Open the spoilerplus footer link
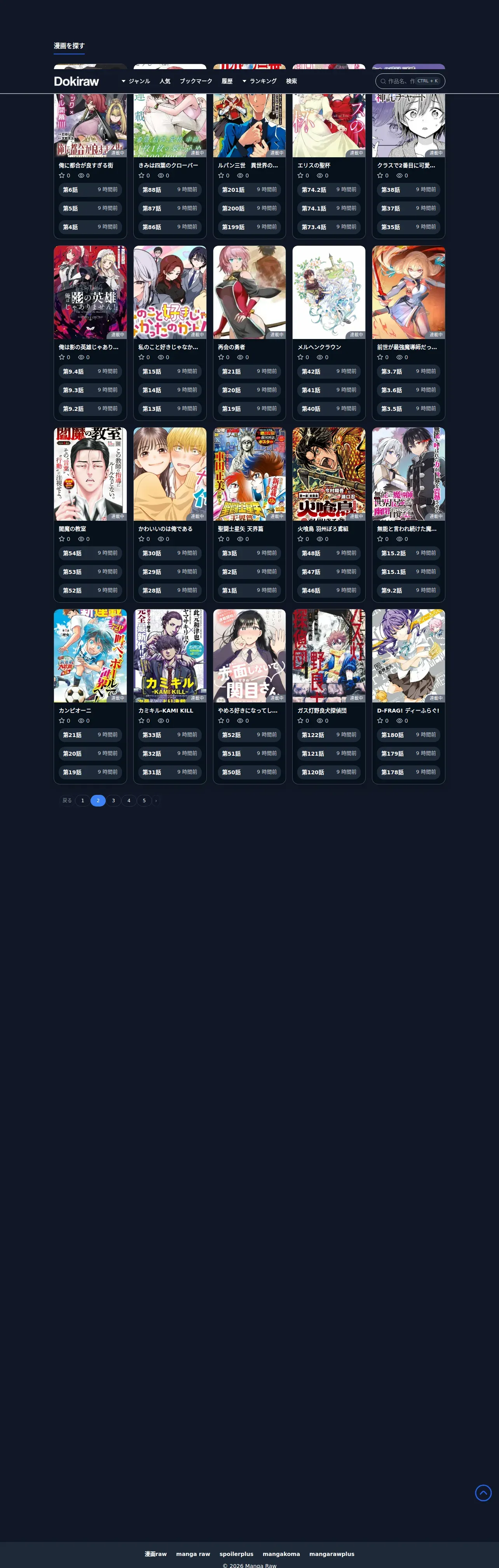This screenshot has width=499, height=1568. pyautogui.click(x=236, y=1553)
